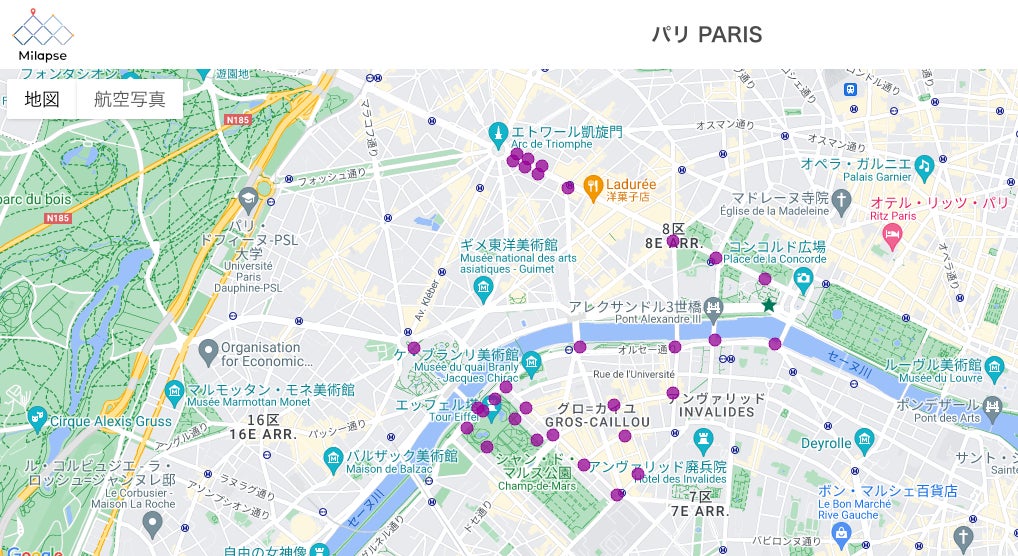This screenshot has height=556, width=1018.
Task: Tap the Deyrolle shop pin
Action: coord(865,441)
